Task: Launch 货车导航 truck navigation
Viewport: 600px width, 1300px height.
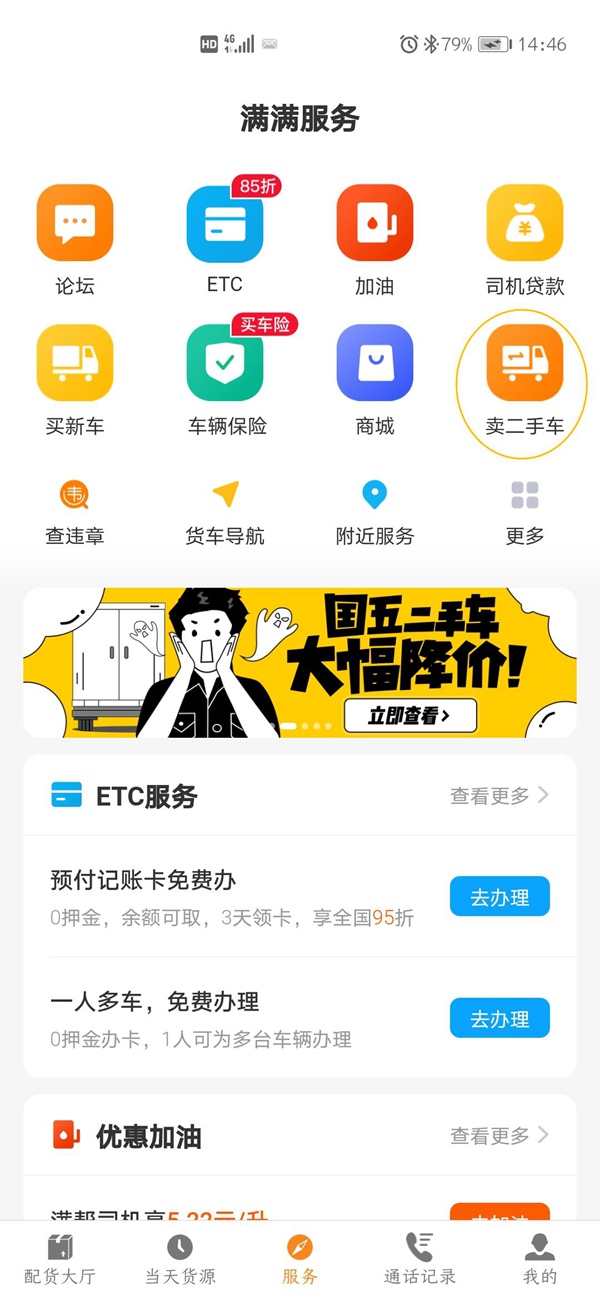Action: click(225, 511)
